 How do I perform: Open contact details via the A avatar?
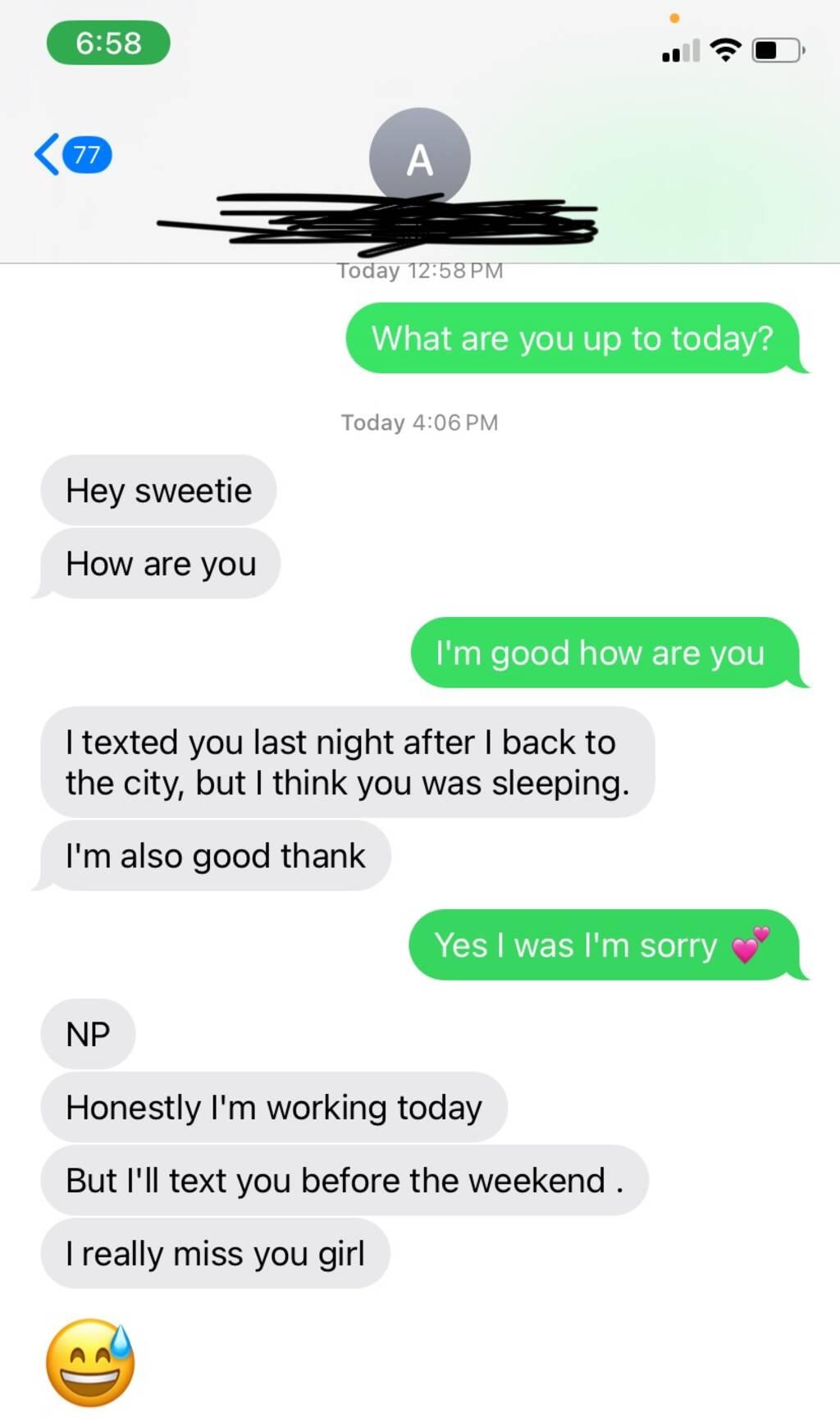419,158
